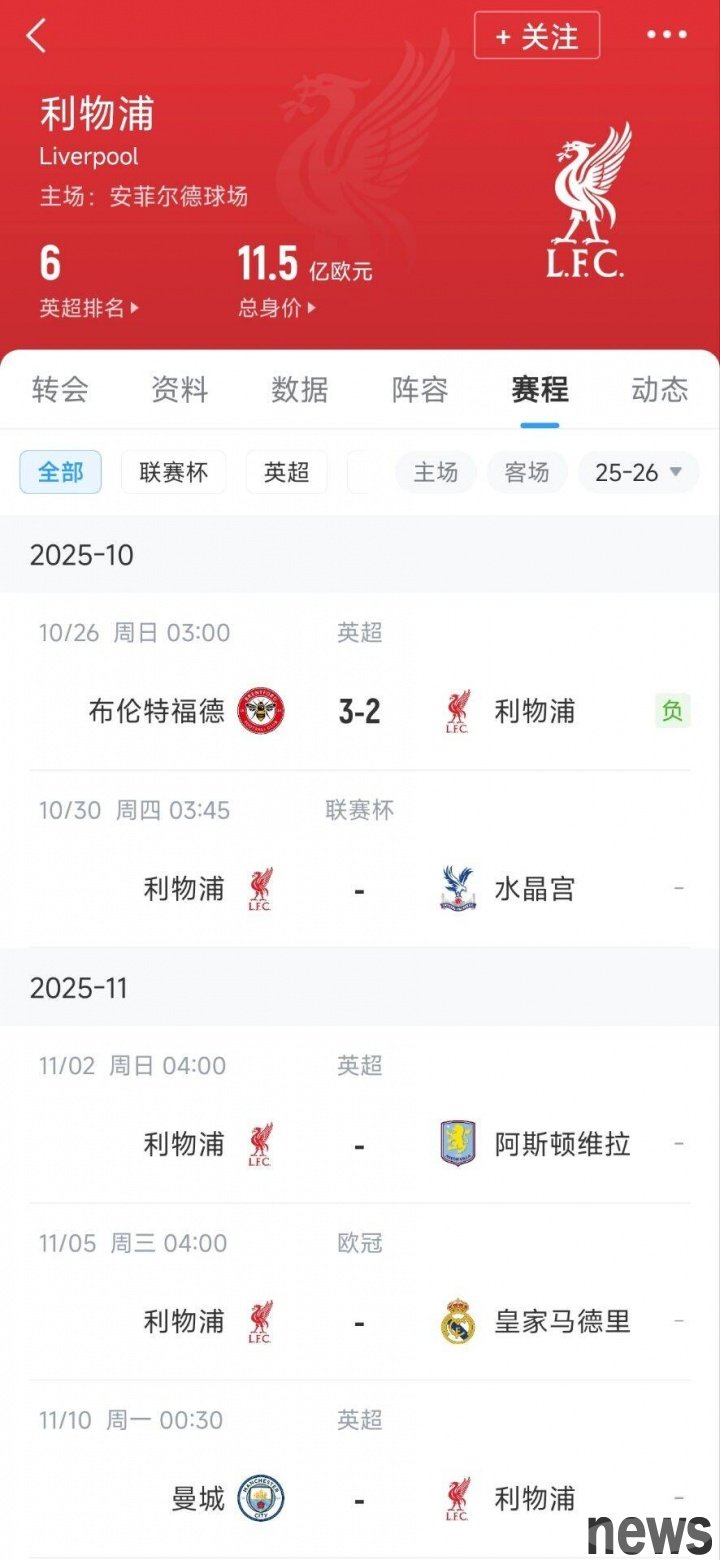Select the 全部 filter chip
The height and width of the screenshot is (1560, 720).
tap(61, 472)
